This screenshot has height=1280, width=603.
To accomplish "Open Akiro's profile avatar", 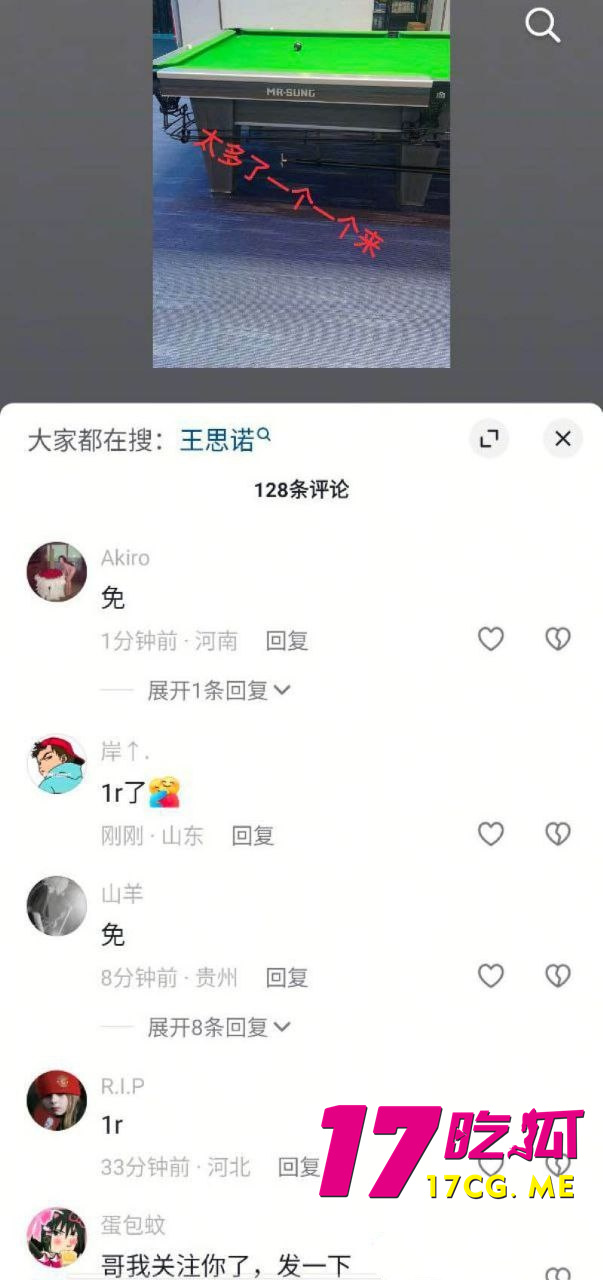I will 56,572.
